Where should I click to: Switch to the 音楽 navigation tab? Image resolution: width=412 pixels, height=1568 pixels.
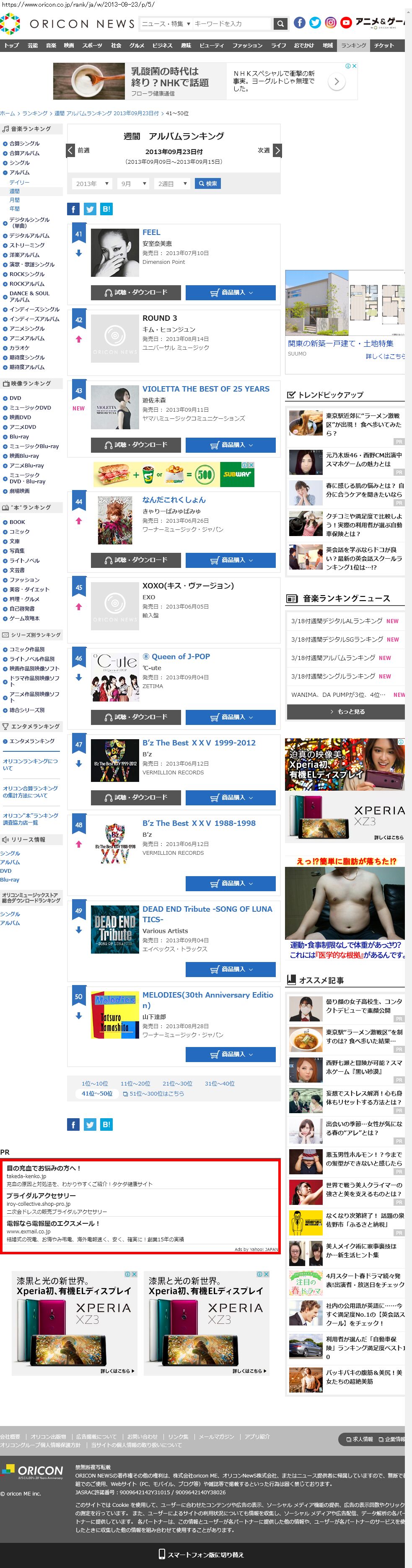[x=51, y=46]
